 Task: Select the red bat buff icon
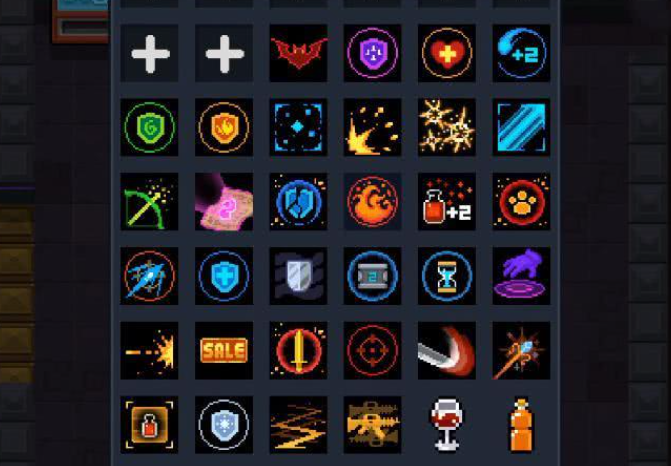click(x=298, y=53)
